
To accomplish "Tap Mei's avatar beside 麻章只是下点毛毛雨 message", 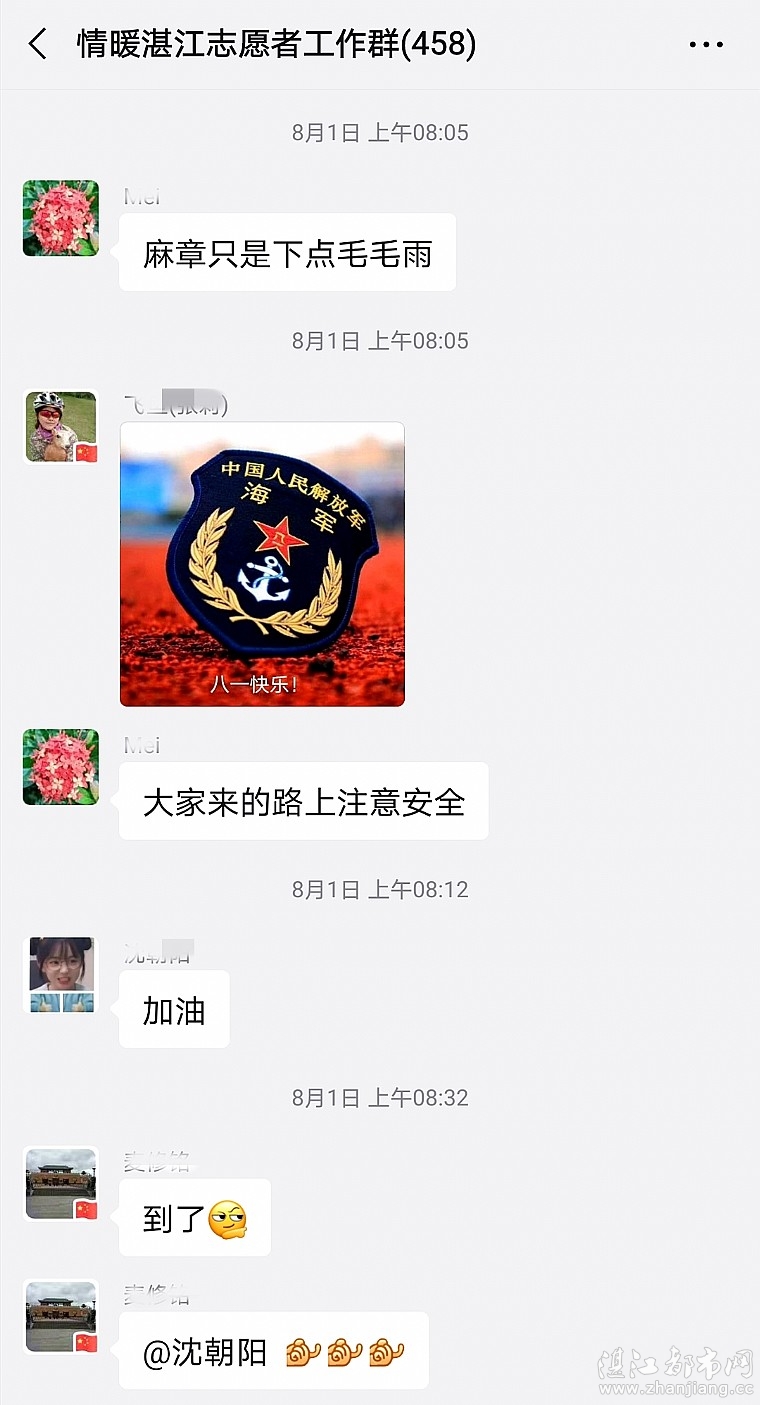I will 61,218.
